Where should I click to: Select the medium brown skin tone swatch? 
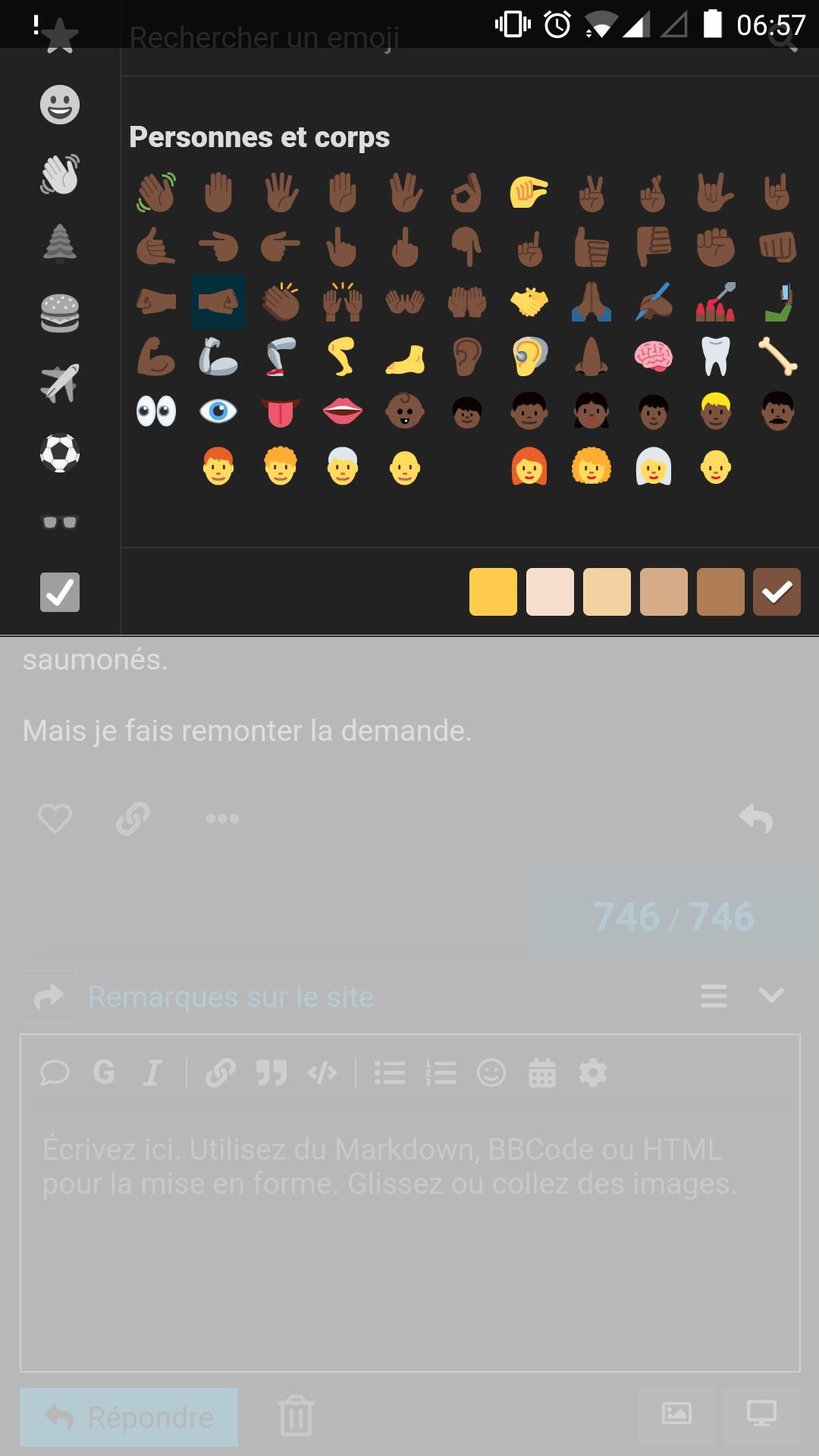tap(720, 591)
